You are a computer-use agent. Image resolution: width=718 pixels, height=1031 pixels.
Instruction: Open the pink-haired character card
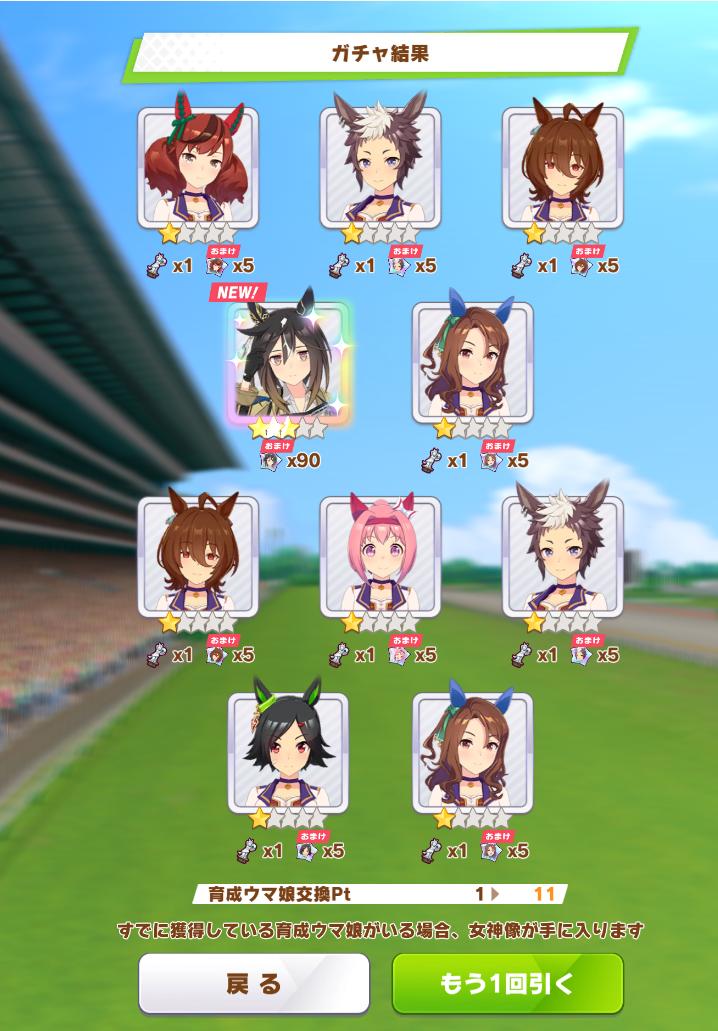(380, 556)
